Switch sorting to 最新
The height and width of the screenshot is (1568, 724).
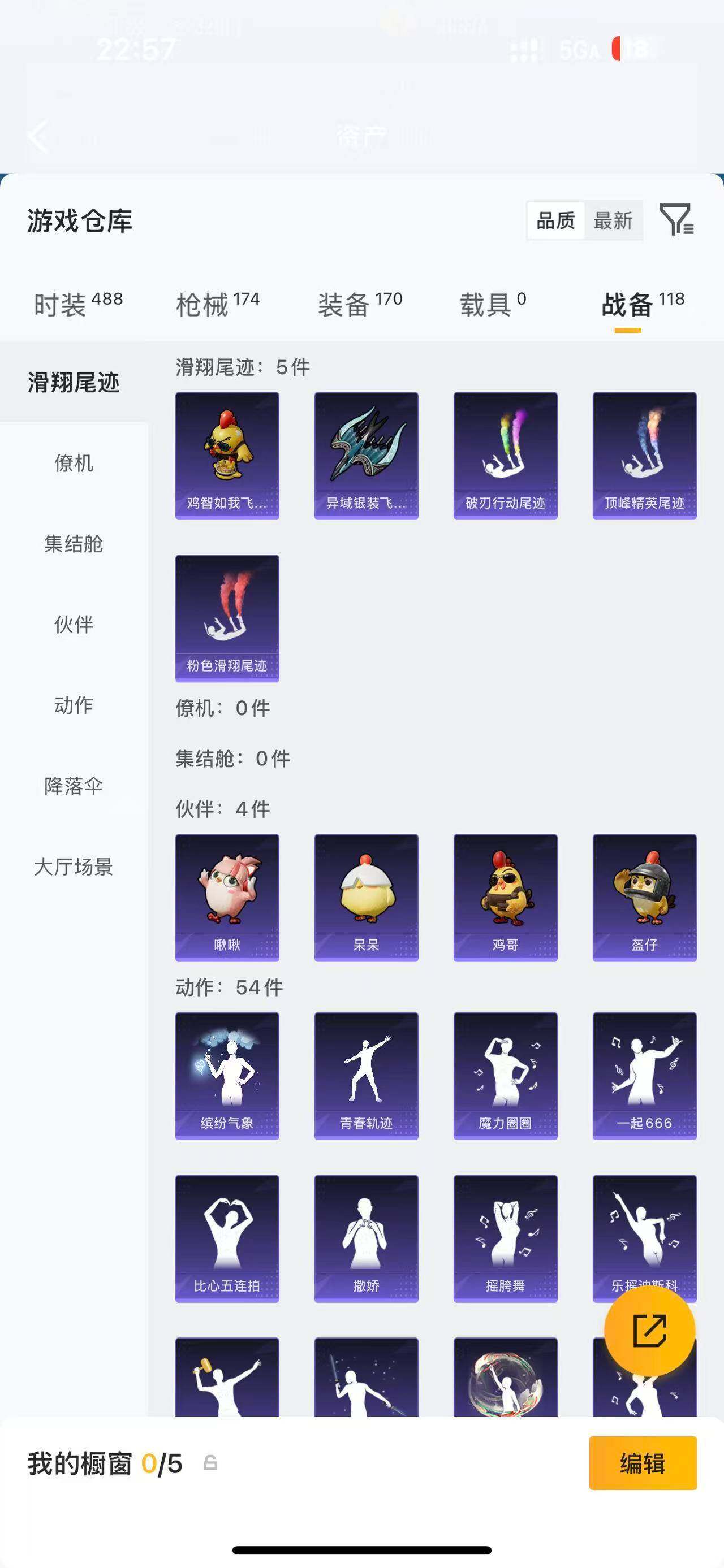(614, 220)
